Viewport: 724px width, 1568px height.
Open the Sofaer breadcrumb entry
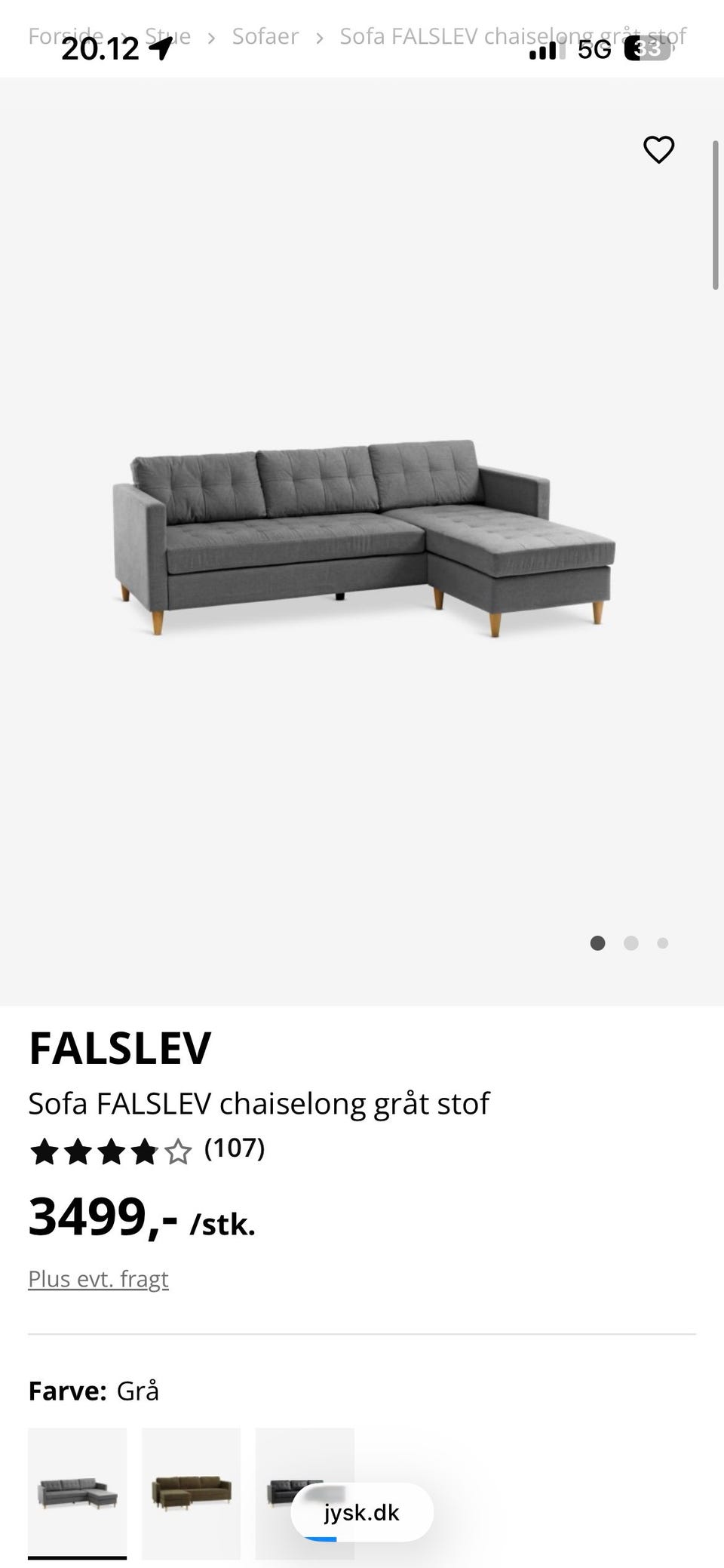[x=265, y=35]
